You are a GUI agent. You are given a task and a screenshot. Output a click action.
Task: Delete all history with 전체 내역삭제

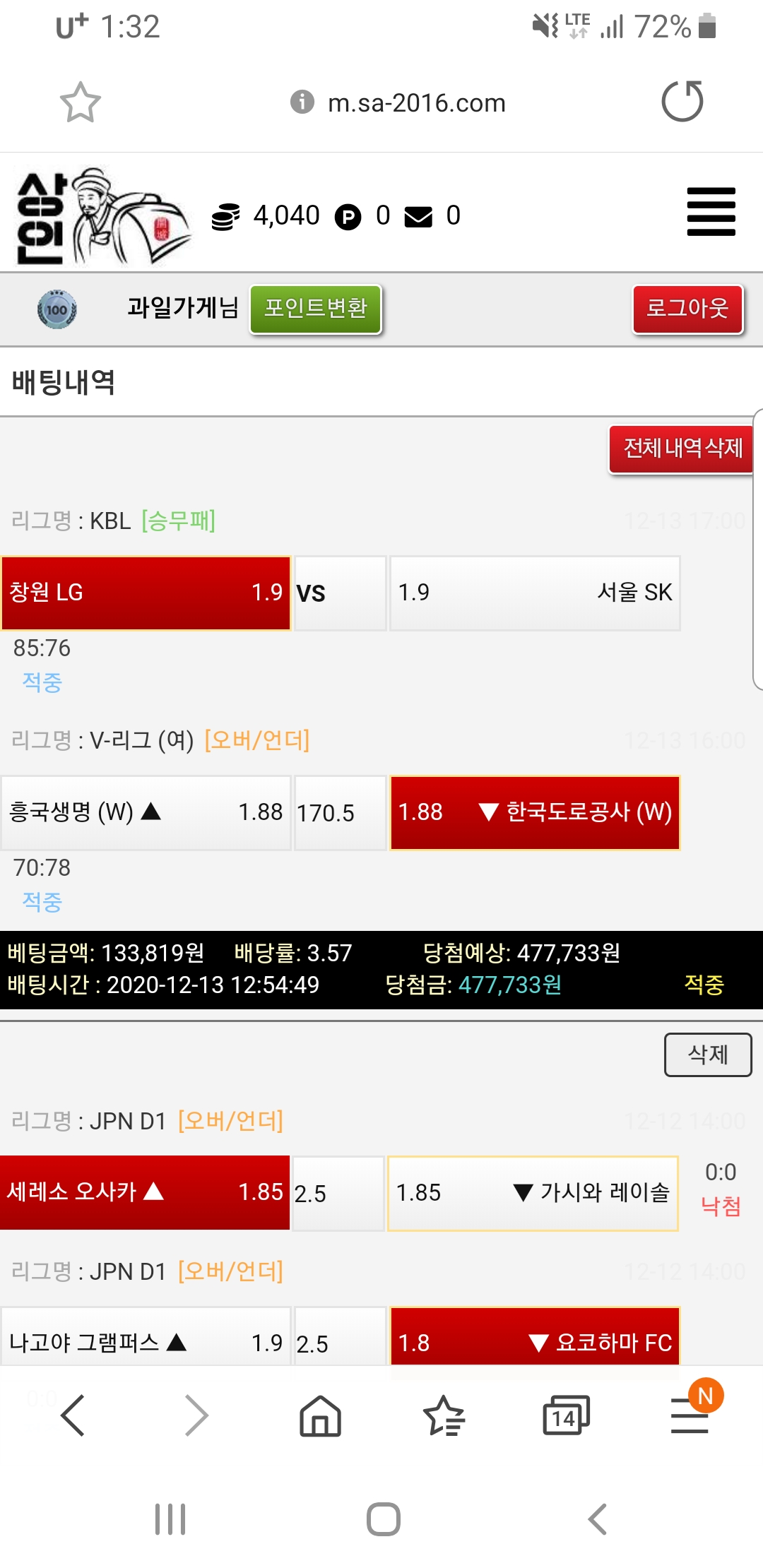pos(681,449)
